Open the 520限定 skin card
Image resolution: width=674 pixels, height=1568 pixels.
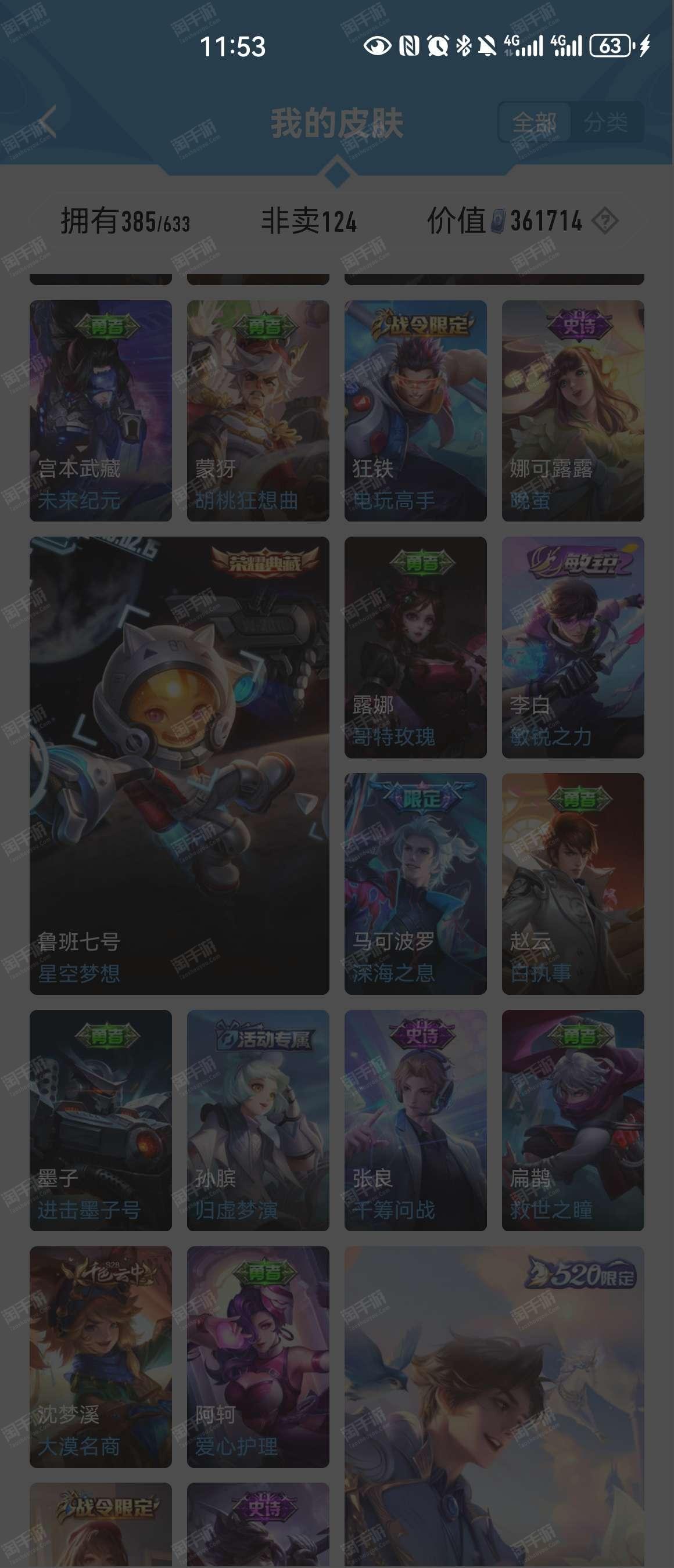(x=494, y=1406)
